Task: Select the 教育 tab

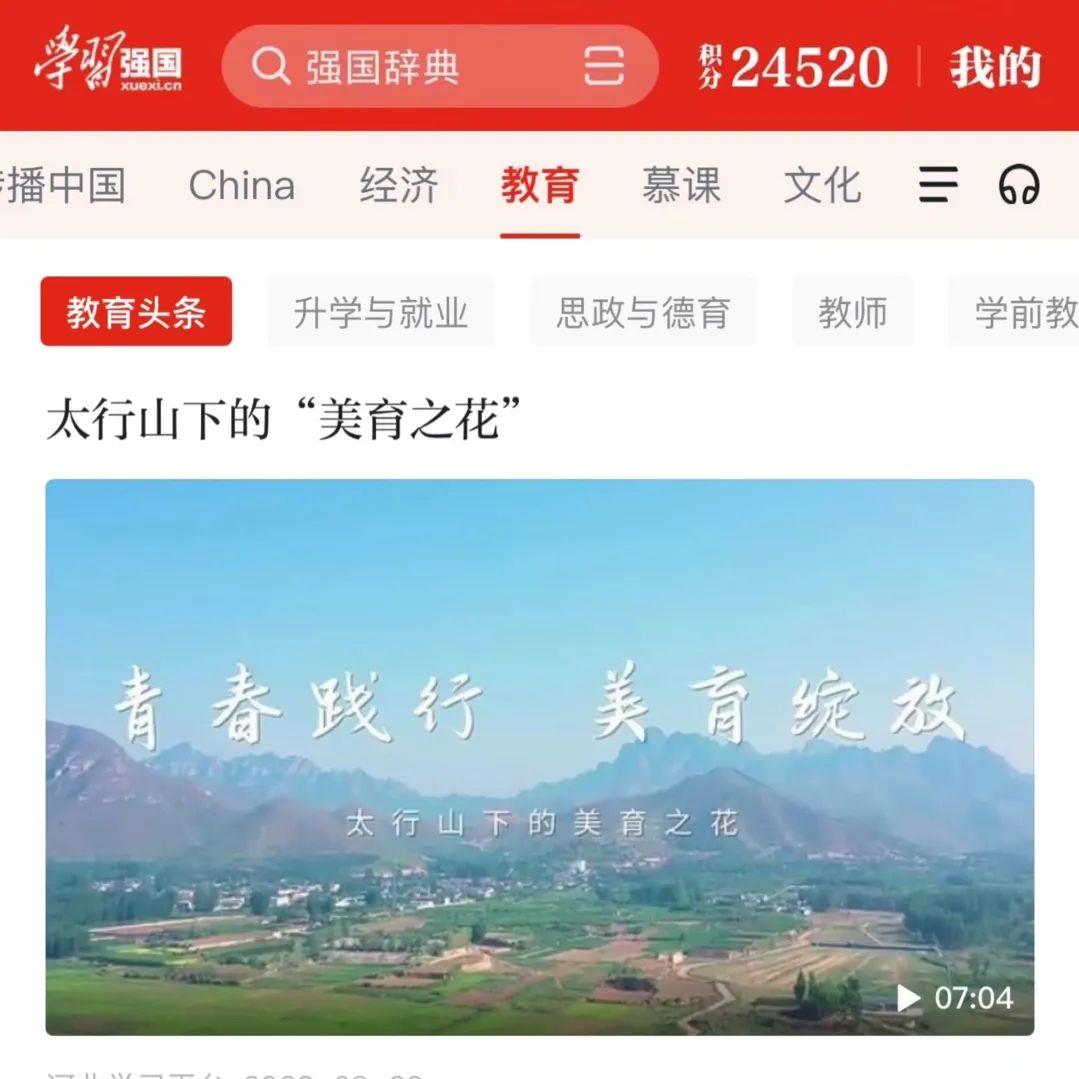Action: (540, 186)
